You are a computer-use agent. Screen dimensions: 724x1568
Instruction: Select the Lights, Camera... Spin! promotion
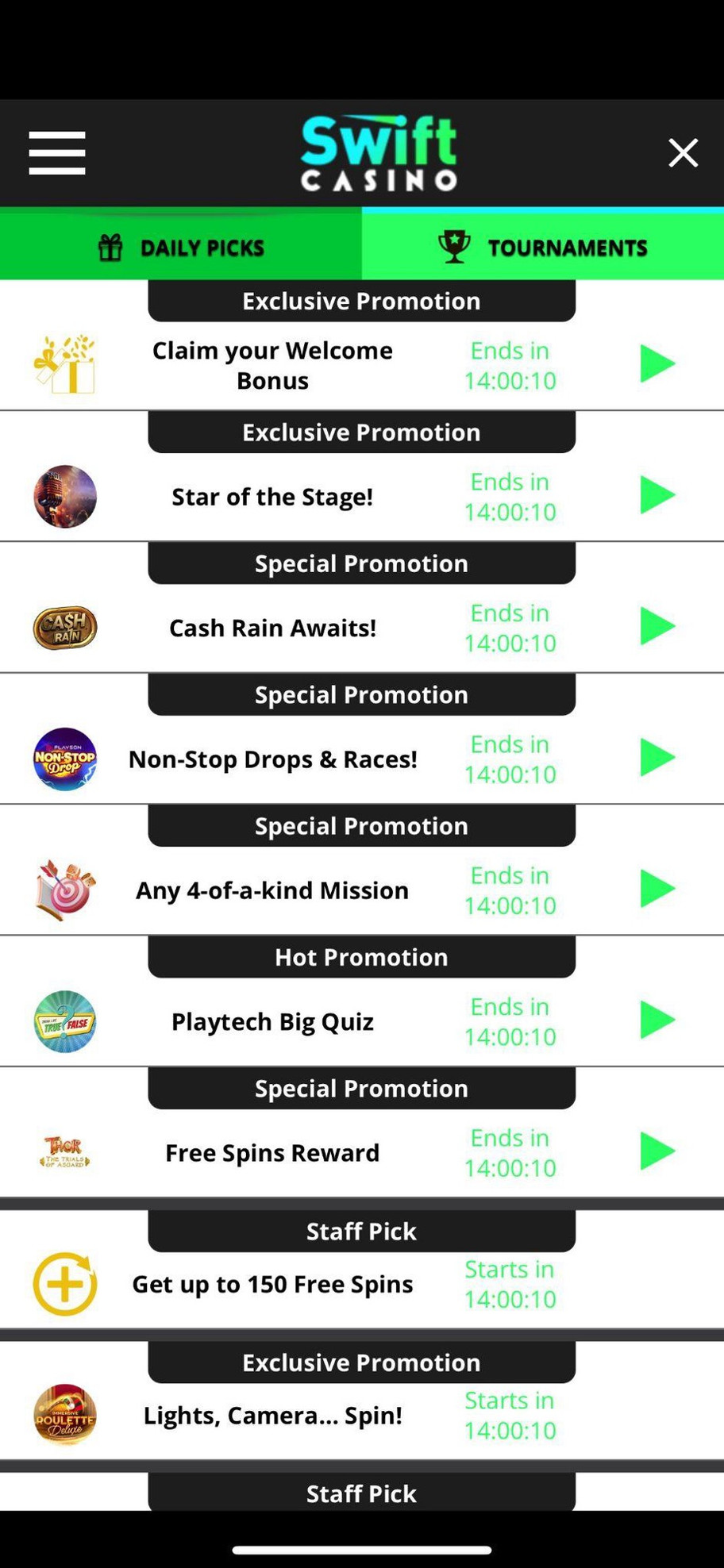(x=272, y=1415)
